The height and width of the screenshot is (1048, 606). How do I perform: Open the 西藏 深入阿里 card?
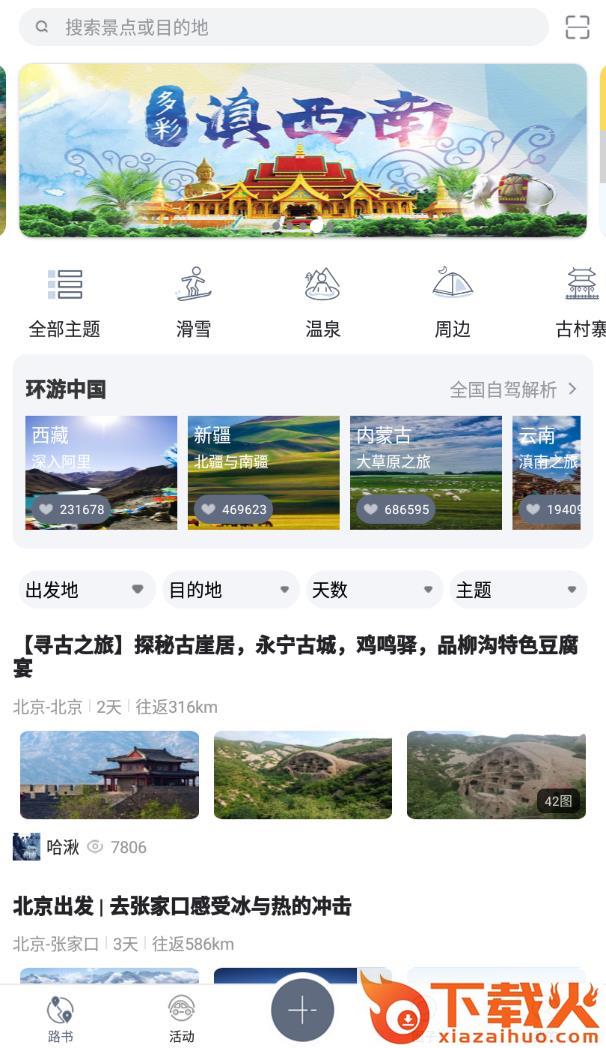coord(101,472)
